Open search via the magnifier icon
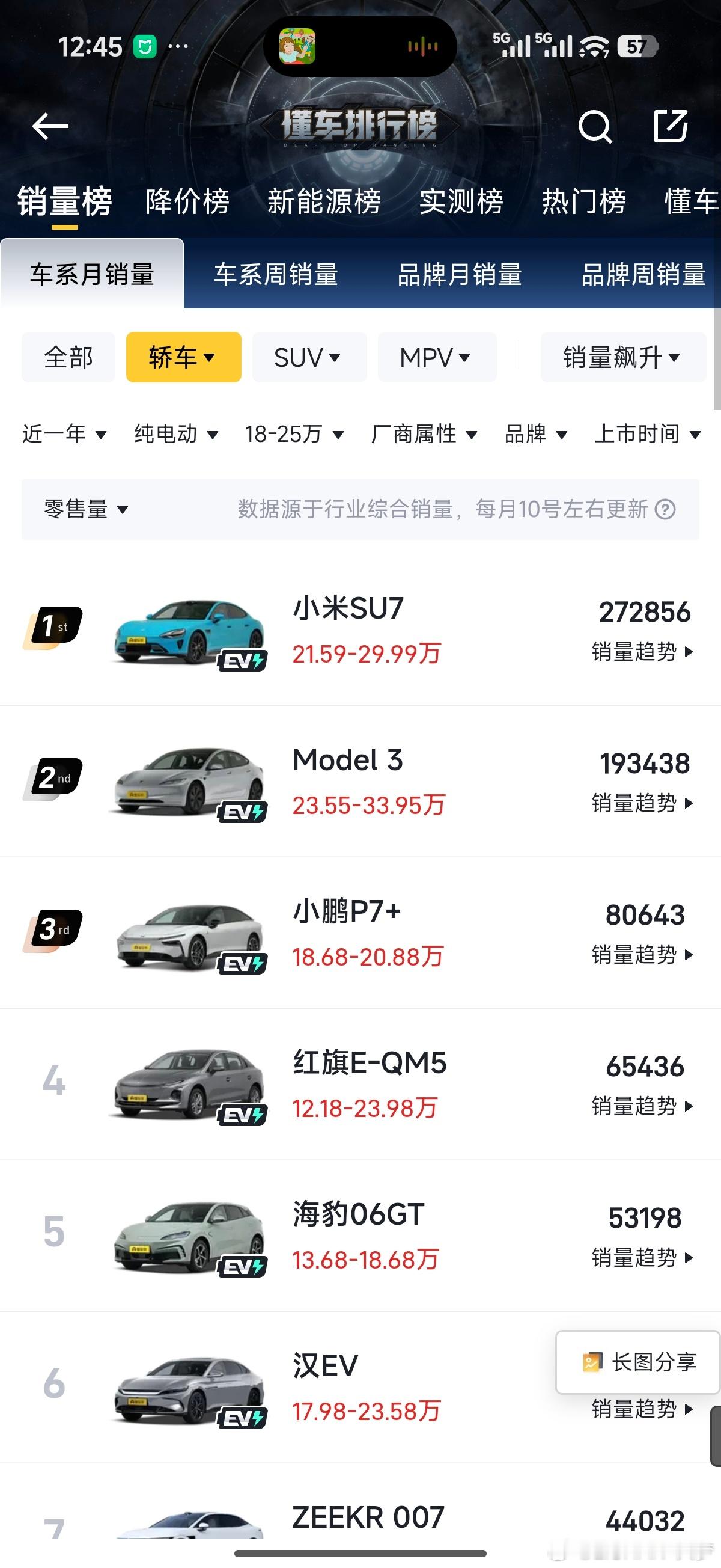 [596, 127]
